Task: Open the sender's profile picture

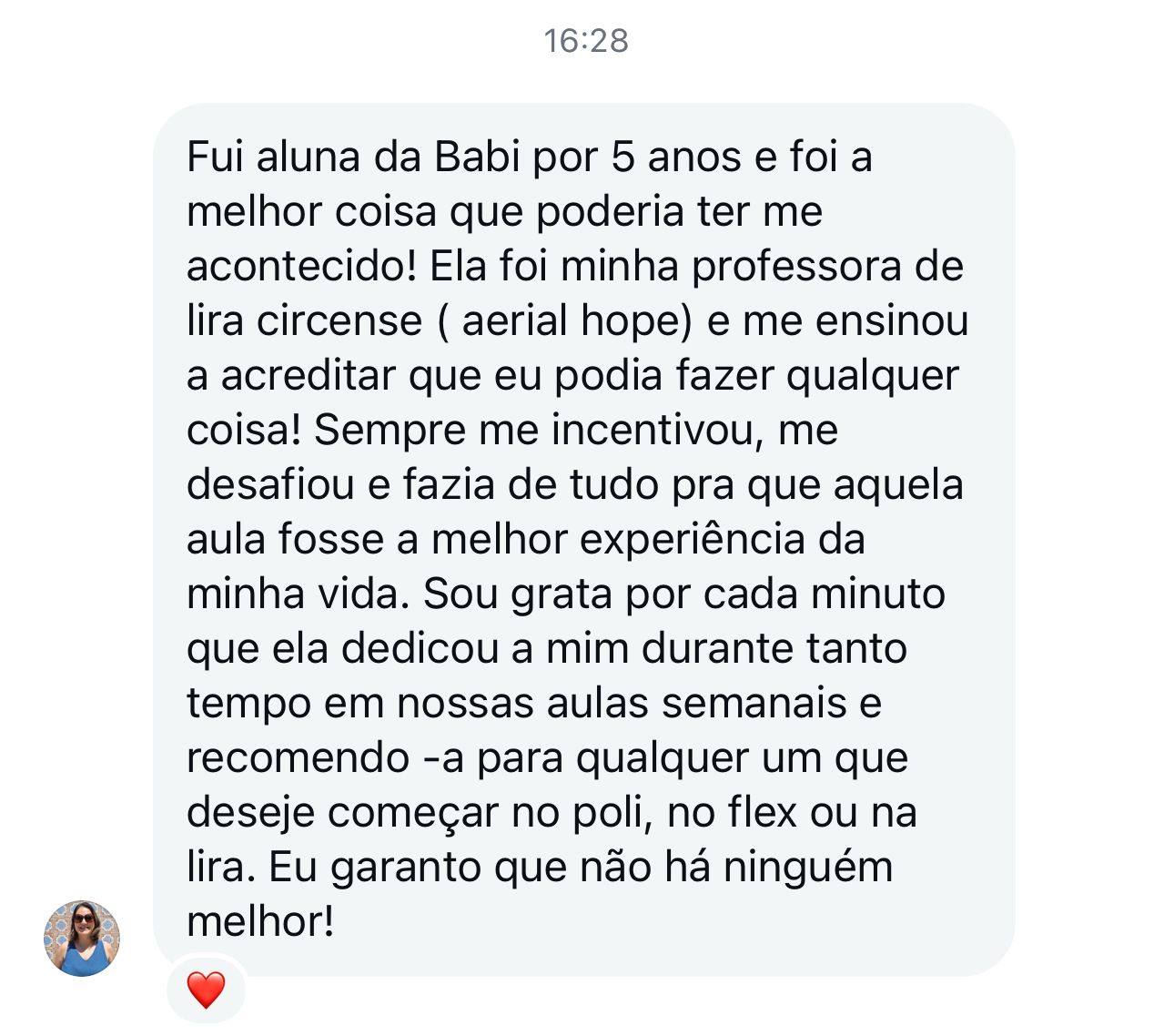Action: click(x=82, y=938)
